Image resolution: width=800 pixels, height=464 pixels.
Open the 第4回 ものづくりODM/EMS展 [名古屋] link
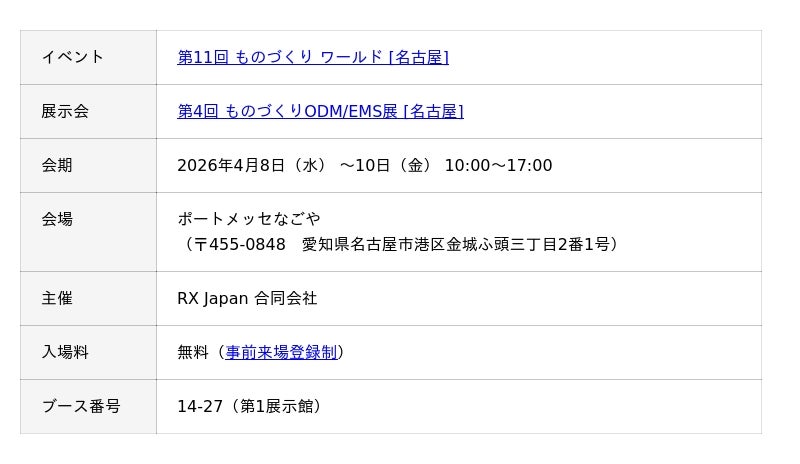click(x=320, y=111)
